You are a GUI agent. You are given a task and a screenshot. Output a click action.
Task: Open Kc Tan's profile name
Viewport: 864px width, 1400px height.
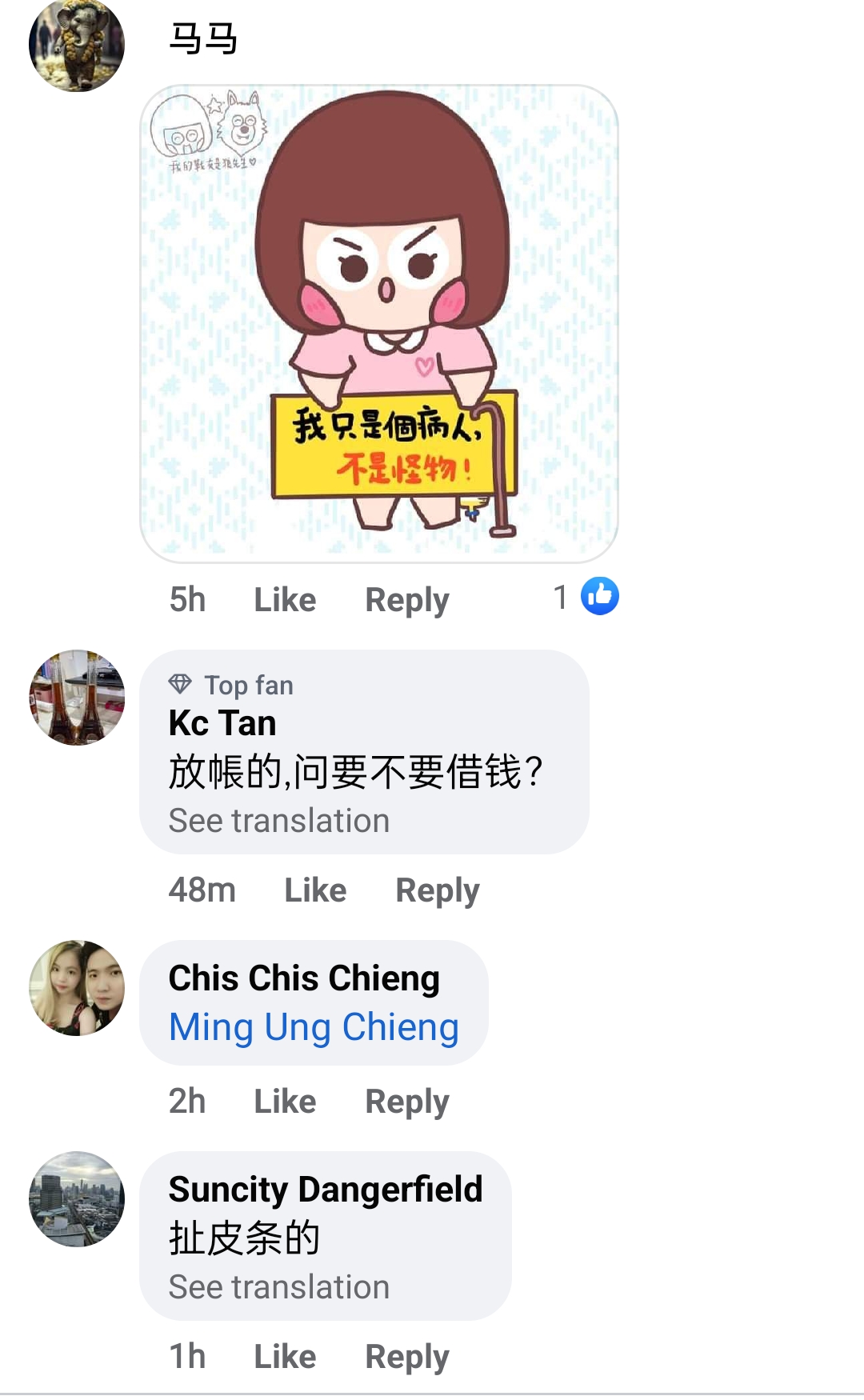[x=222, y=723]
